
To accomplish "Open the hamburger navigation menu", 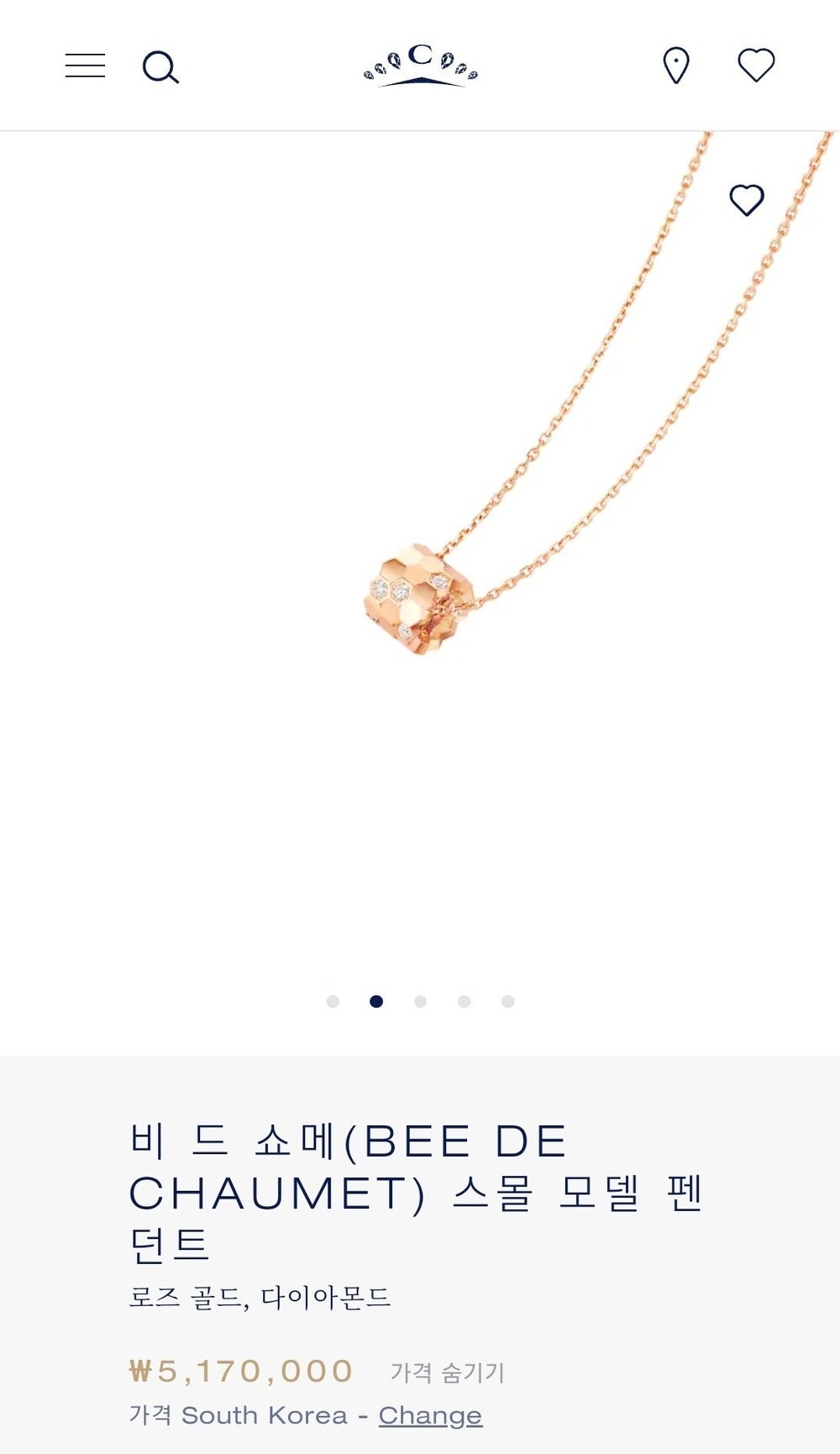I will pos(85,66).
